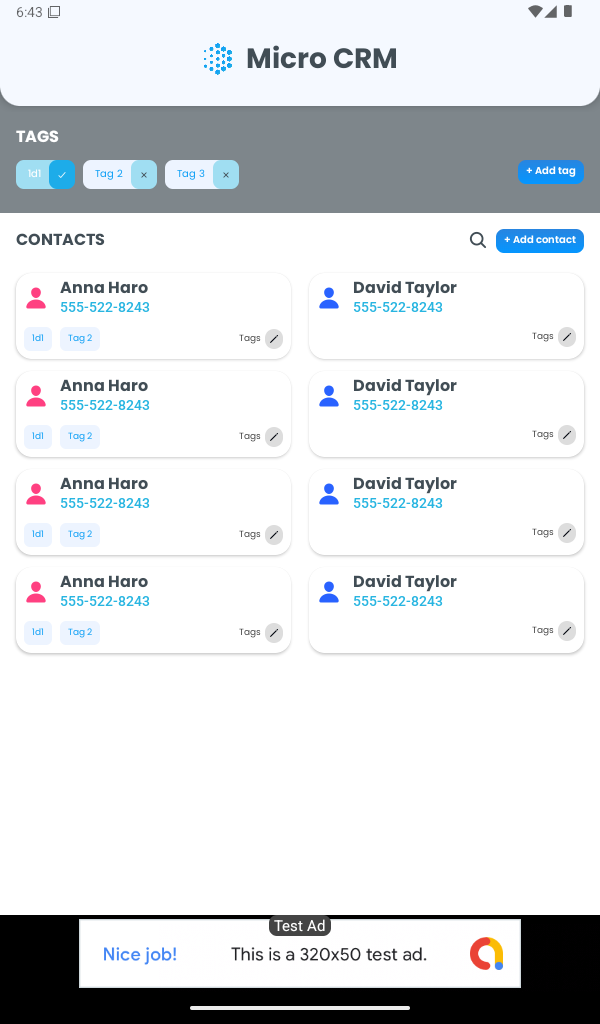600x1024 pixels.
Task: Delete Tag 3 using its x icon
Action: pyautogui.click(x=226, y=175)
